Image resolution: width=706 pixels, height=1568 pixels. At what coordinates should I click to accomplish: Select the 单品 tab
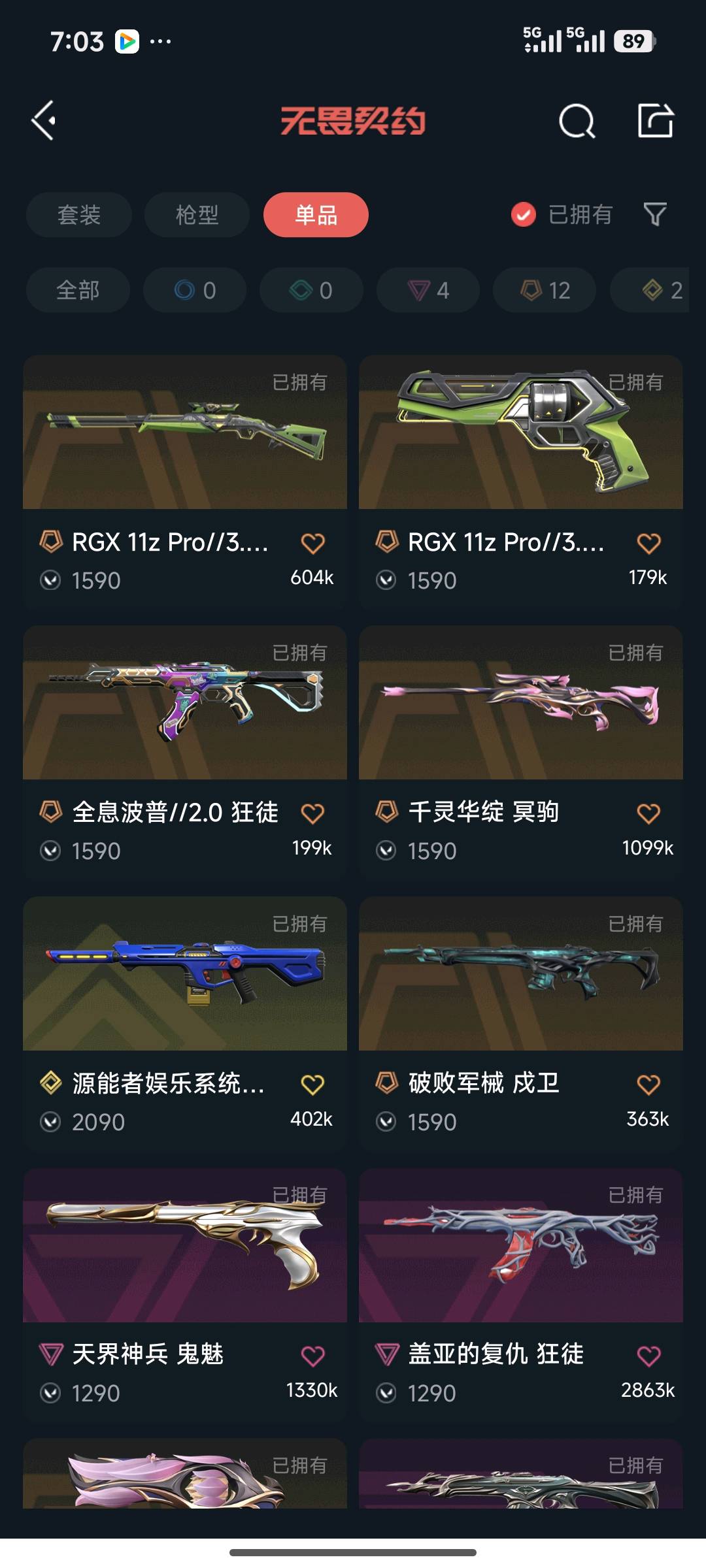tap(316, 215)
